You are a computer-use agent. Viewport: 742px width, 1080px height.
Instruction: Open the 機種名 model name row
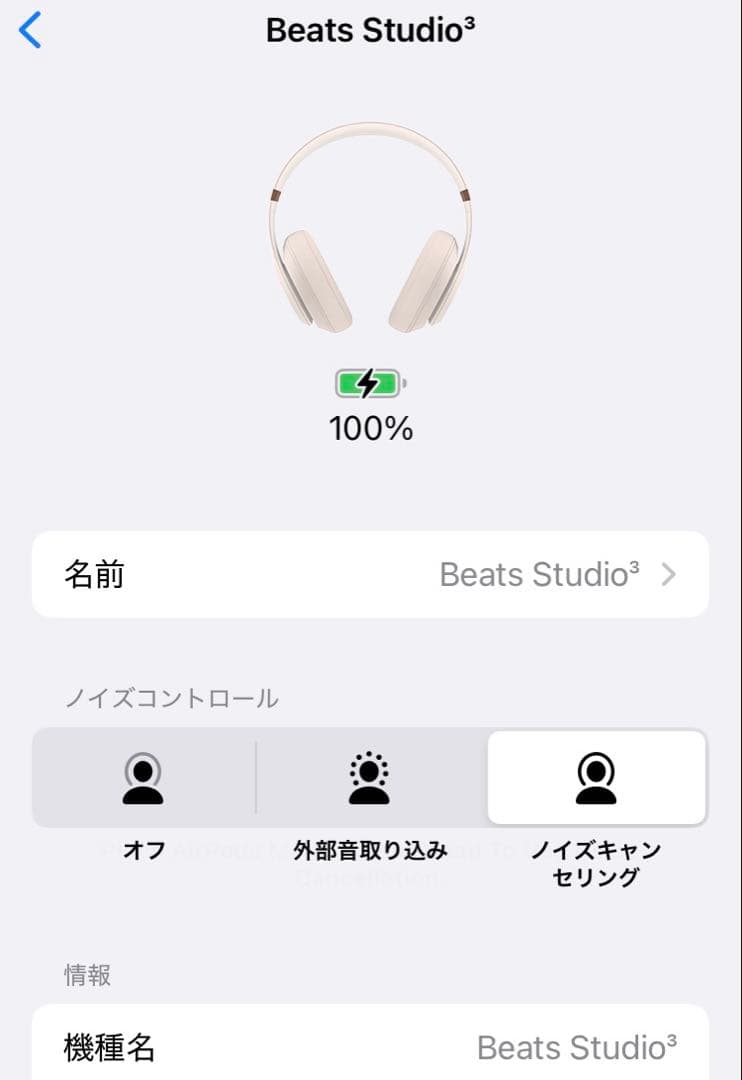click(x=371, y=1048)
